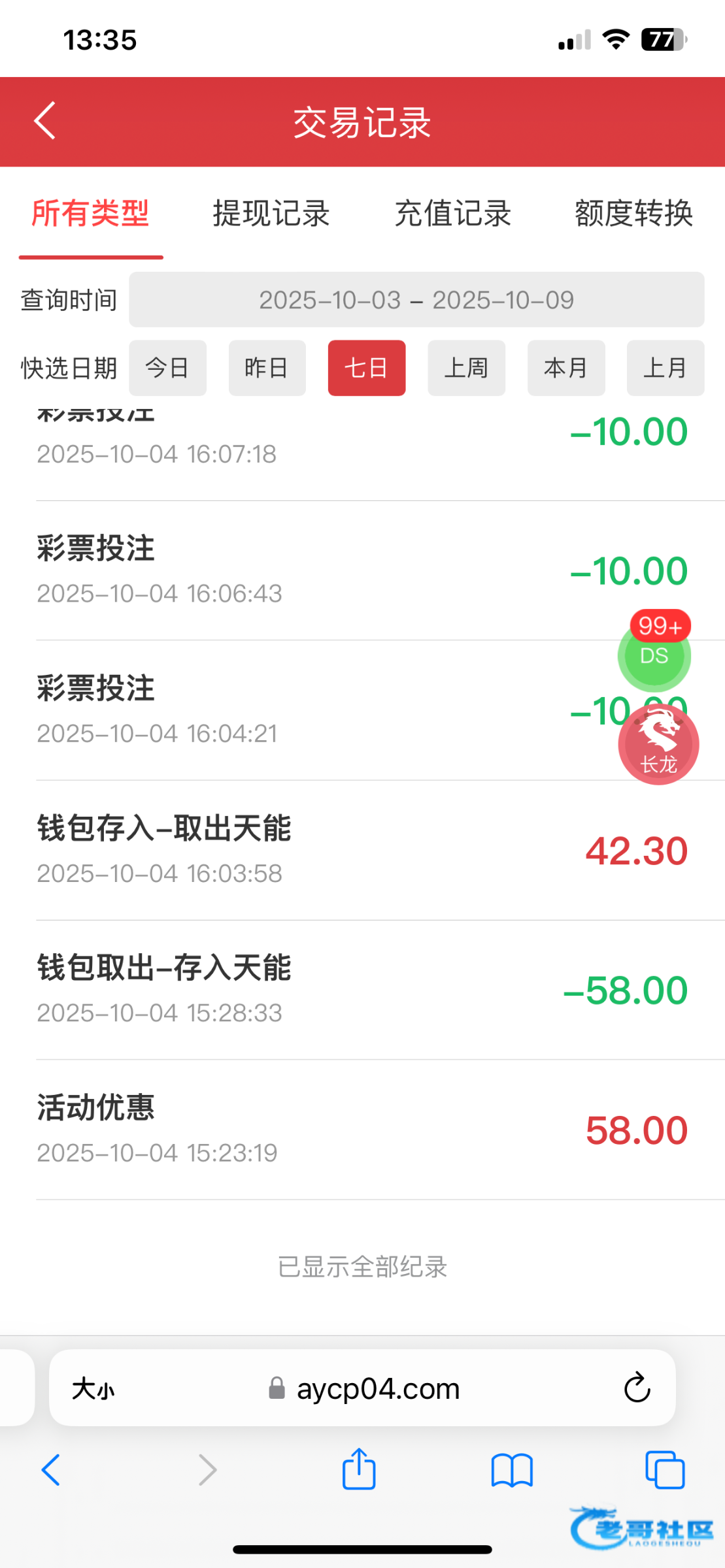Share this page from Safari toolbar
725x1568 pixels.
click(x=359, y=1470)
